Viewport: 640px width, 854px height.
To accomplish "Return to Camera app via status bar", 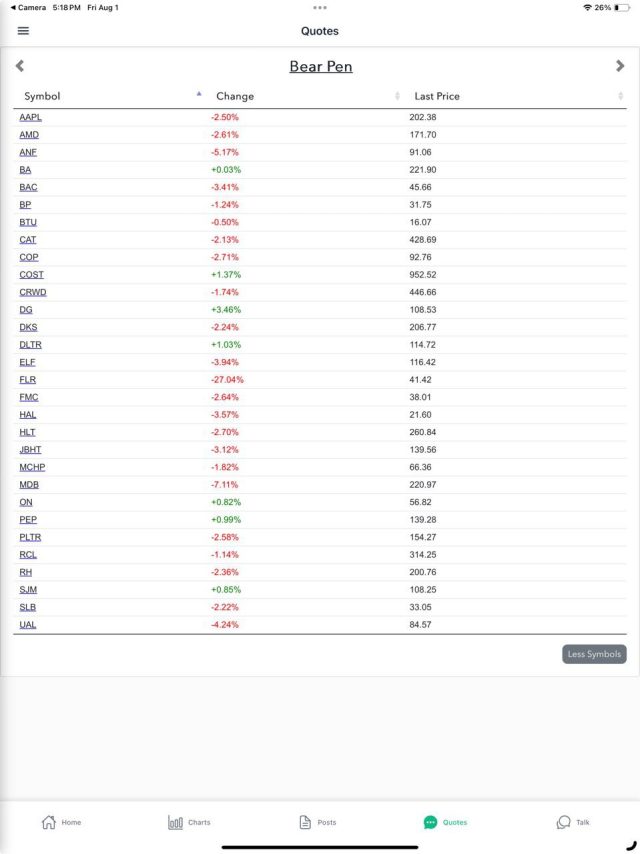I will click(x=28, y=7).
